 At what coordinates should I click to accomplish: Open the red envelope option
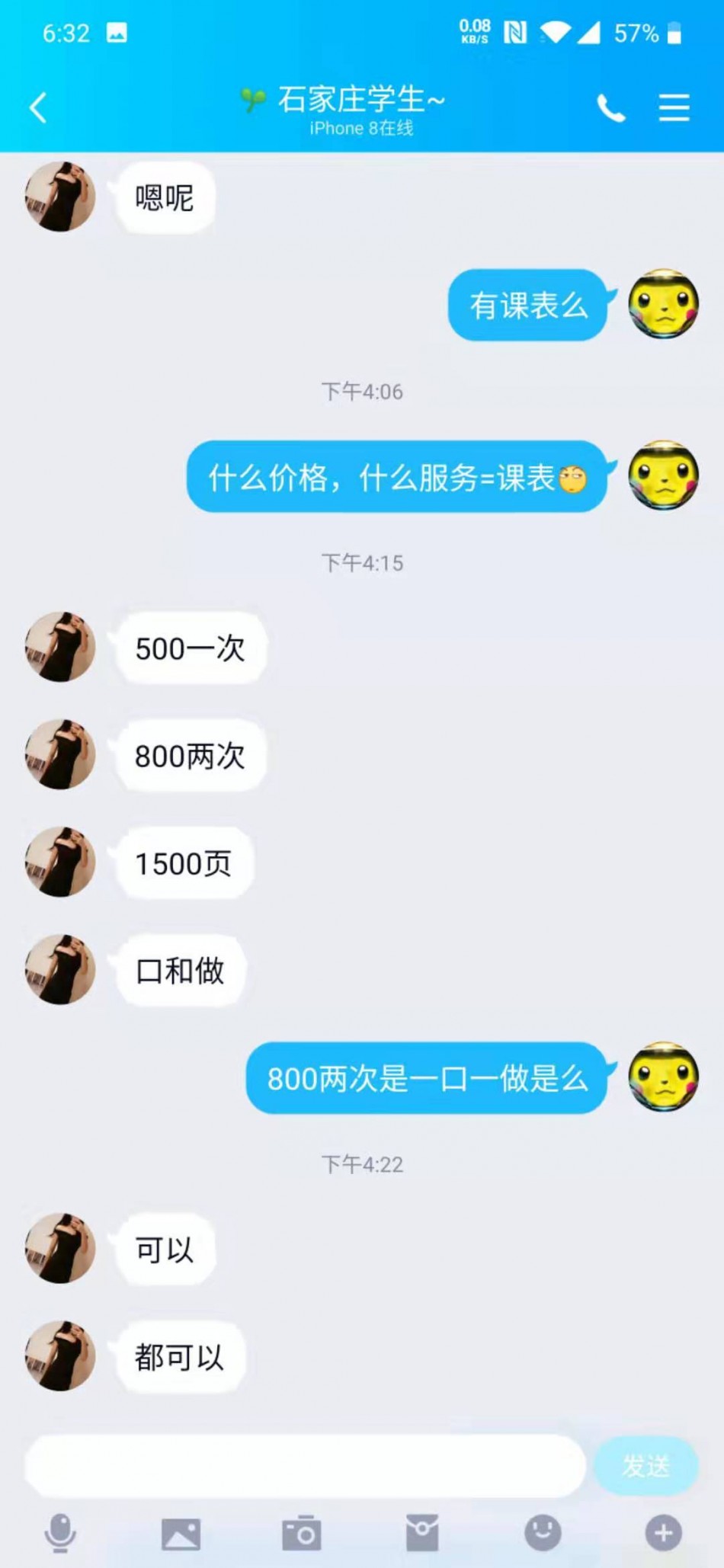pyautogui.click(x=421, y=1533)
